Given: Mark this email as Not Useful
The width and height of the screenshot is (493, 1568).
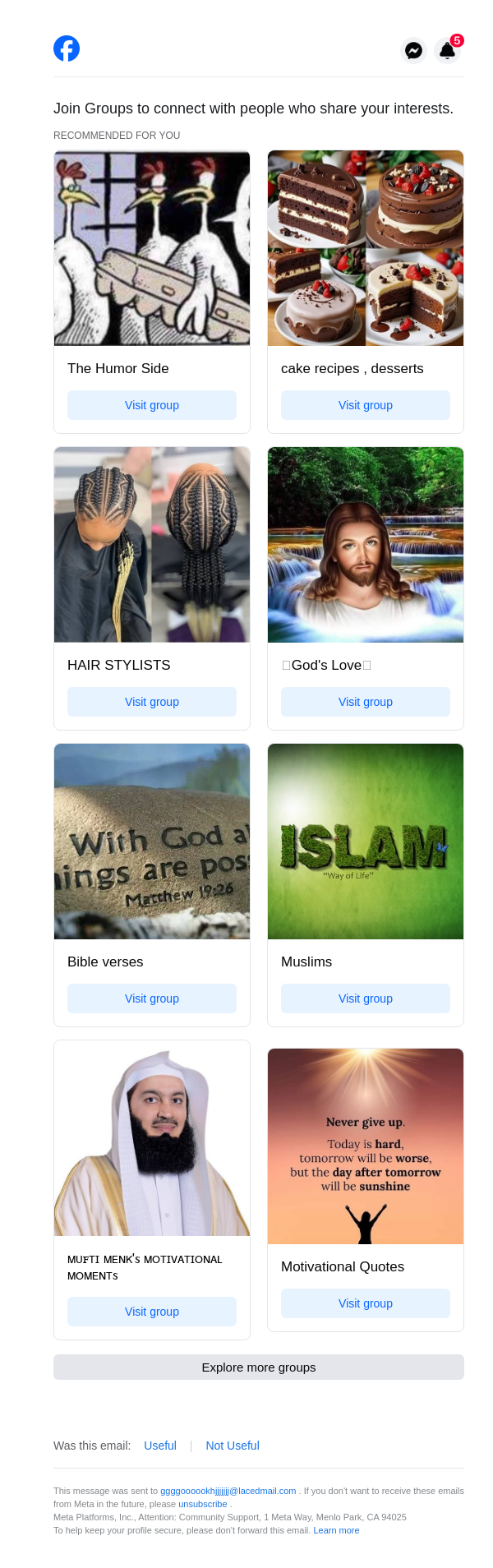Looking at the screenshot, I should click(233, 1446).
